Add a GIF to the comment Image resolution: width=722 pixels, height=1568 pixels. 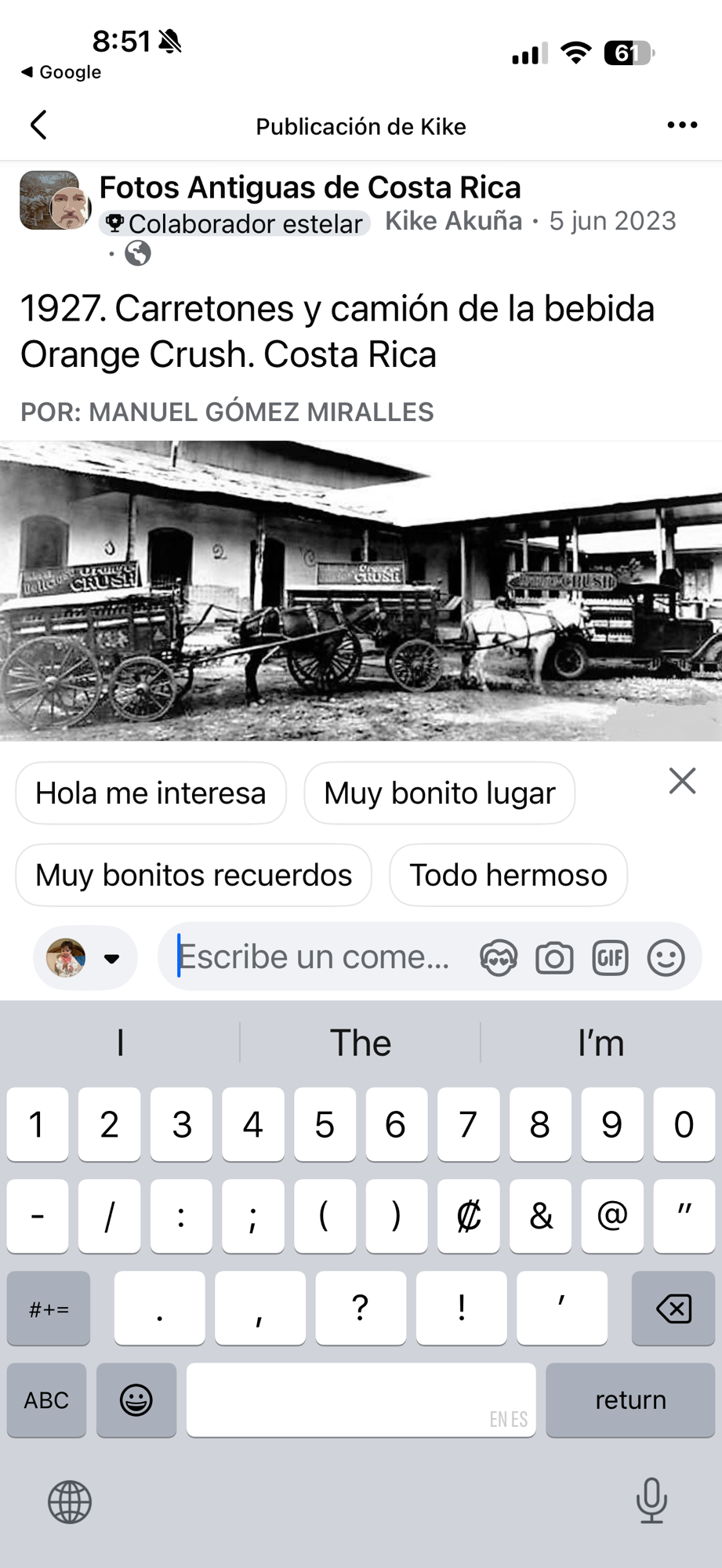coord(610,958)
